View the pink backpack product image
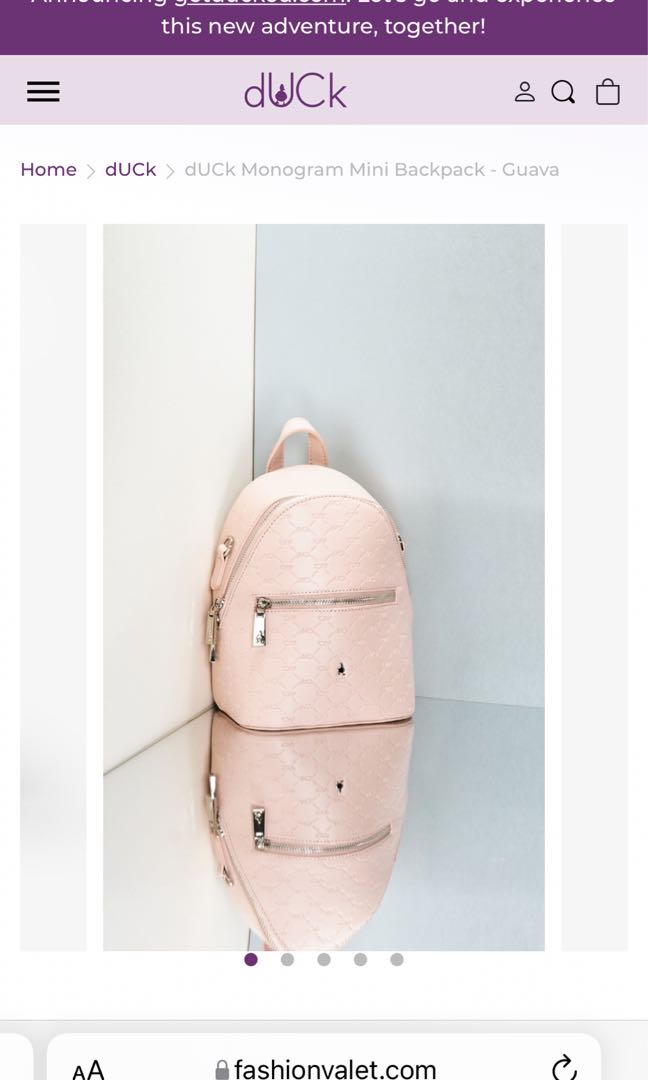The image size is (648, 1080). pyautogui.click(x=324, y=587)
